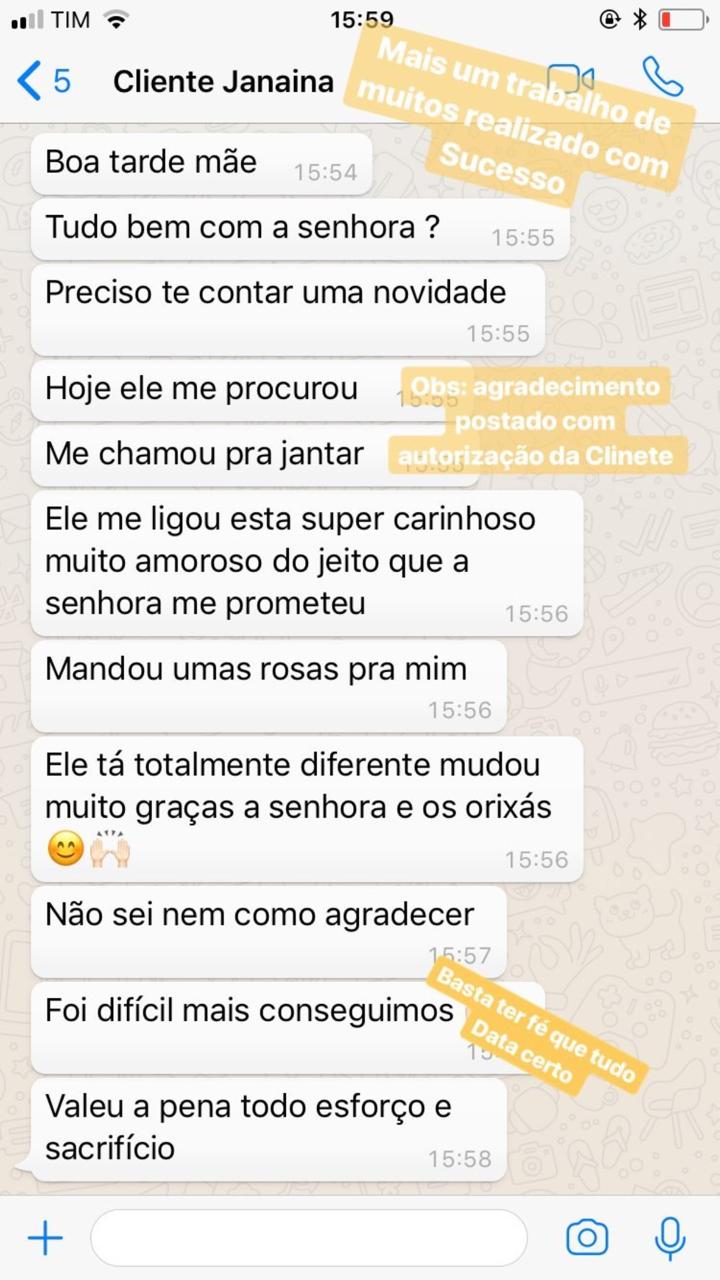Viewport: 720px width, 1280px height.
Task: Tap the microphone to record a voice message
Action: pos(669,1238)
